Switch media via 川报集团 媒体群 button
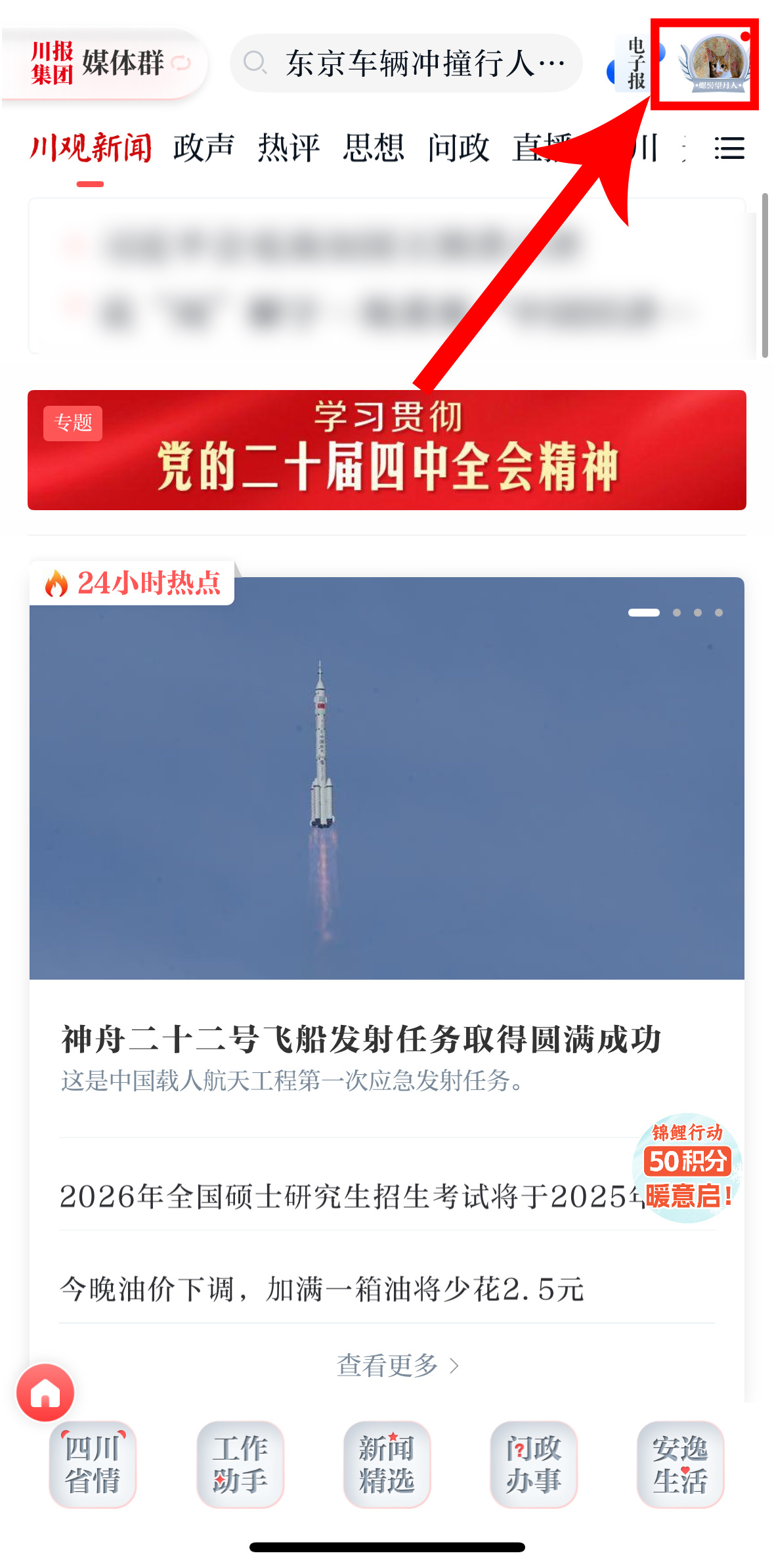This screenshot has height=1568, width=774. pos(105,64)
